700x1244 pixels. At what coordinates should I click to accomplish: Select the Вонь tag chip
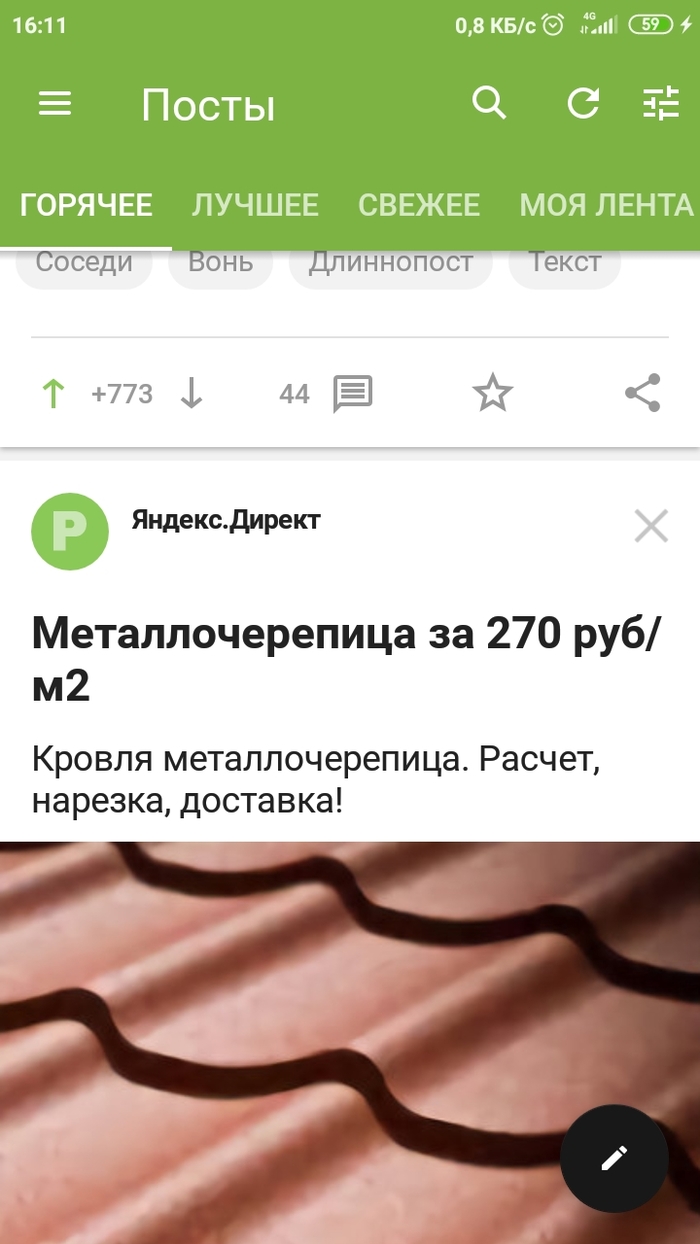(x=220, y=264)
